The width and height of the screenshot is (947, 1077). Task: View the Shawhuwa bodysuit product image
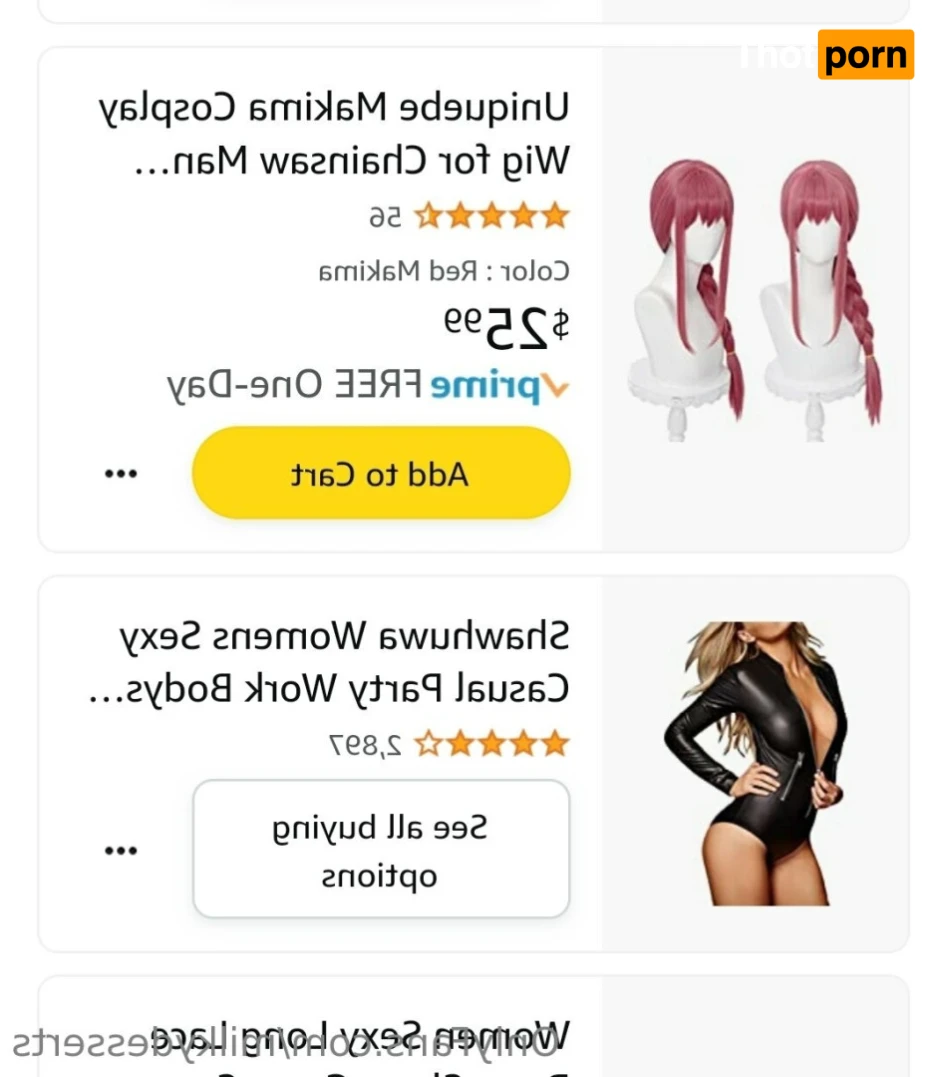point(755,764)
